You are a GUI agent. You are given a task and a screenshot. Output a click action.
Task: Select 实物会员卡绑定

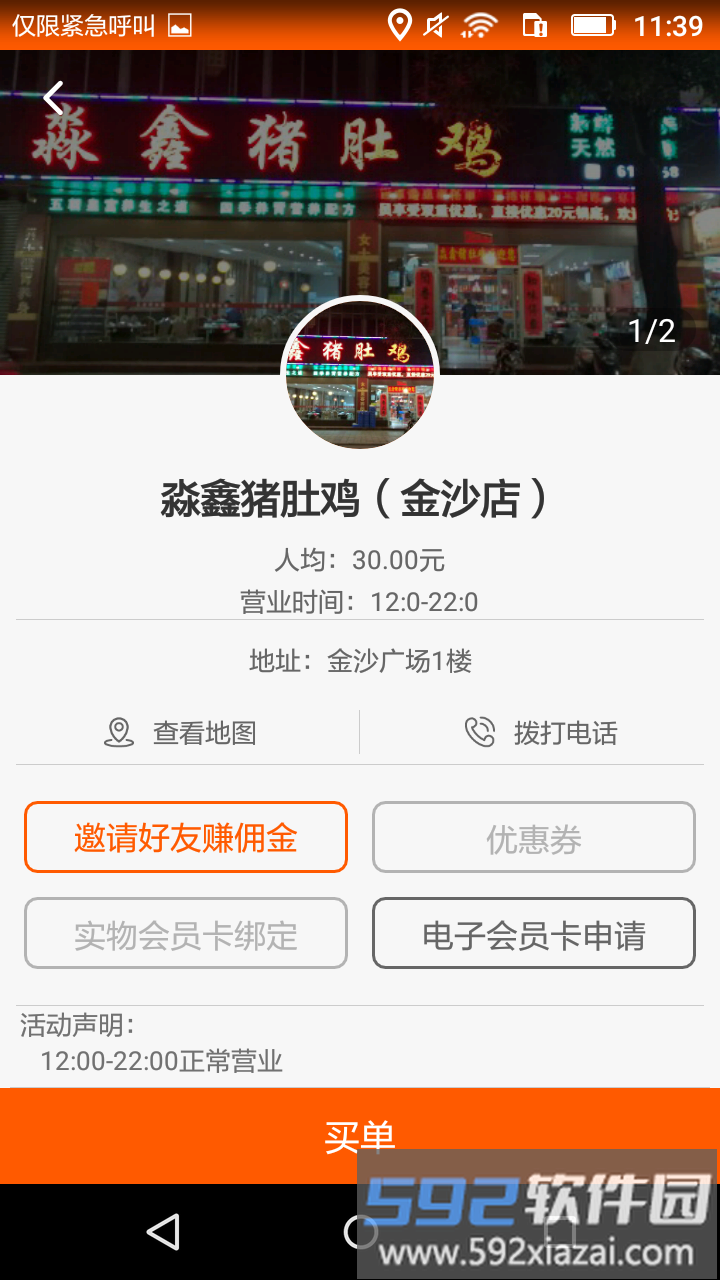[x=186, y=933]
